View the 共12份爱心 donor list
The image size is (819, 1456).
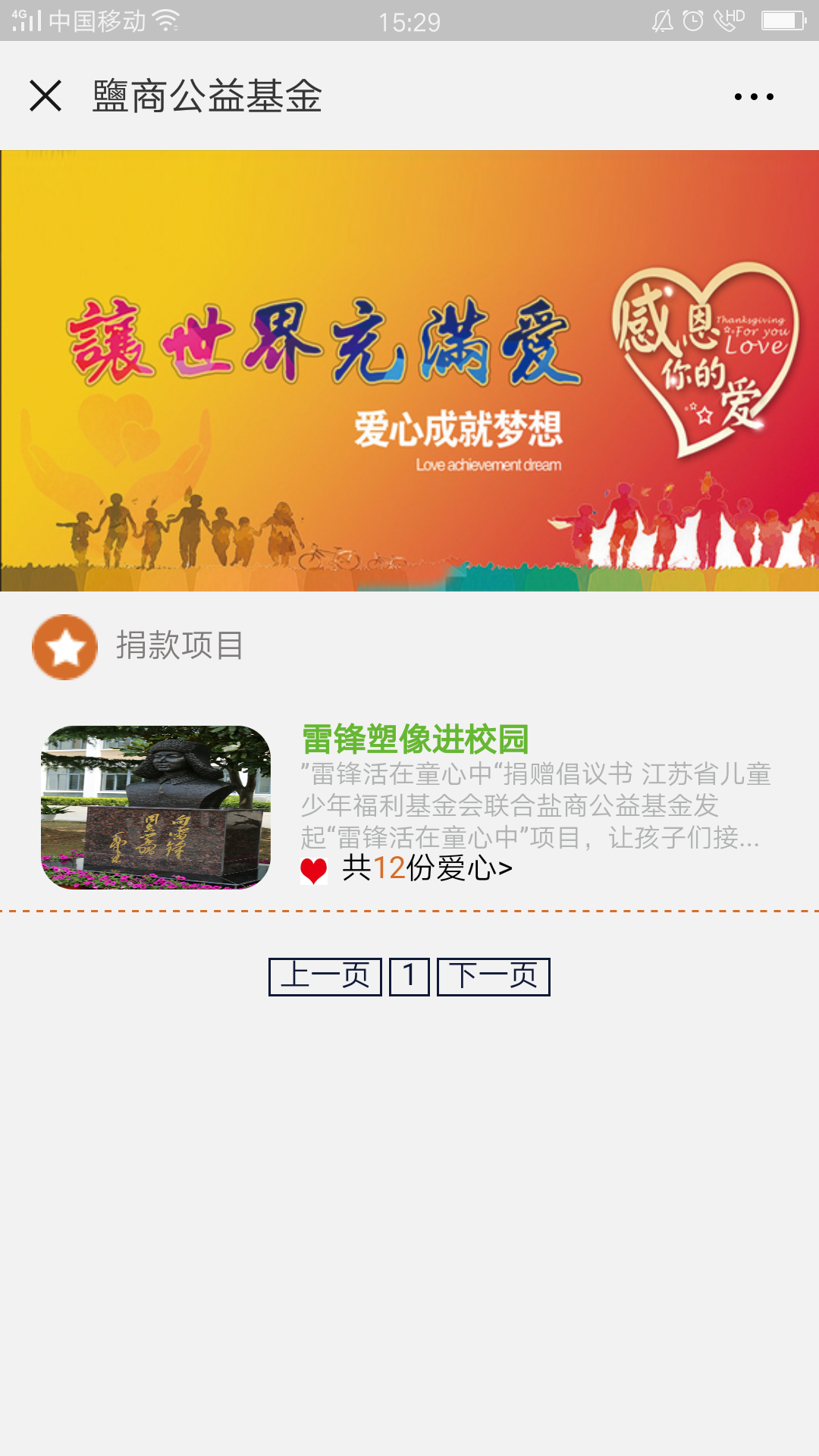[x=426, y=868]
